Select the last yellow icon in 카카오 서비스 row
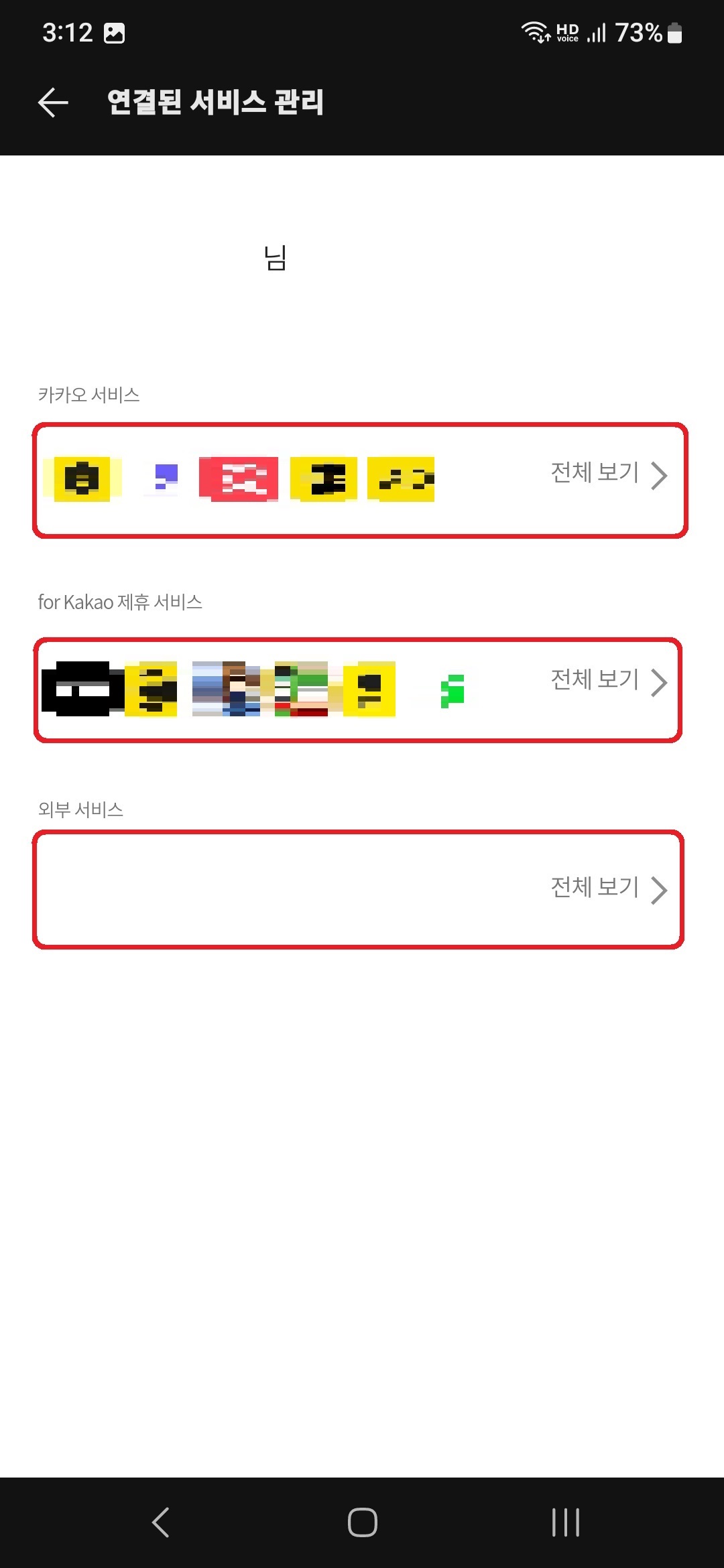 point(400,478)
